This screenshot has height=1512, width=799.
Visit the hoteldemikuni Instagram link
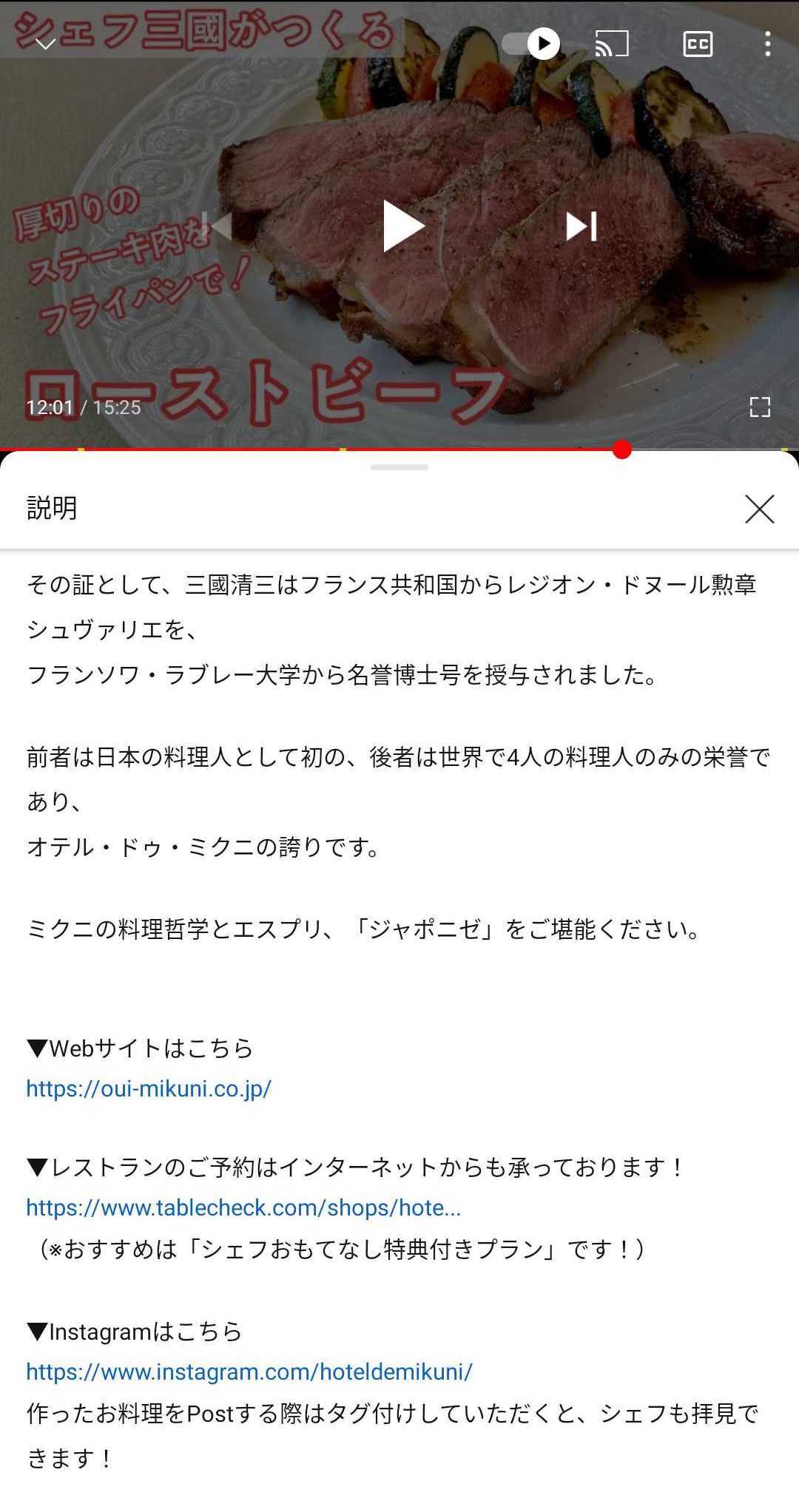pyautogui.click(x=249, y=1372)
